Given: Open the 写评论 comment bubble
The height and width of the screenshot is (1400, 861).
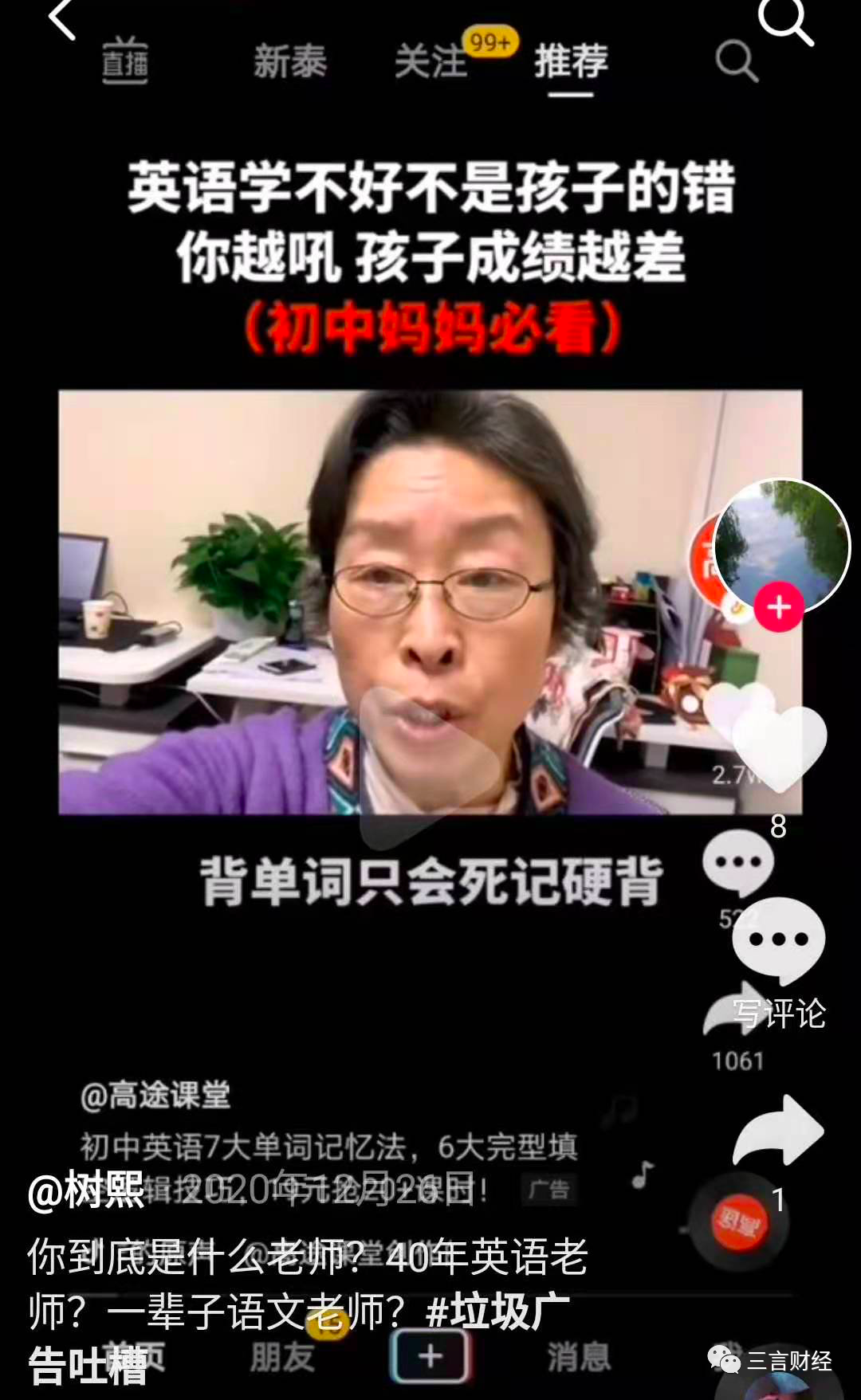Looking at the screenshot, I should pyautogui.click(x=778, y=940).
